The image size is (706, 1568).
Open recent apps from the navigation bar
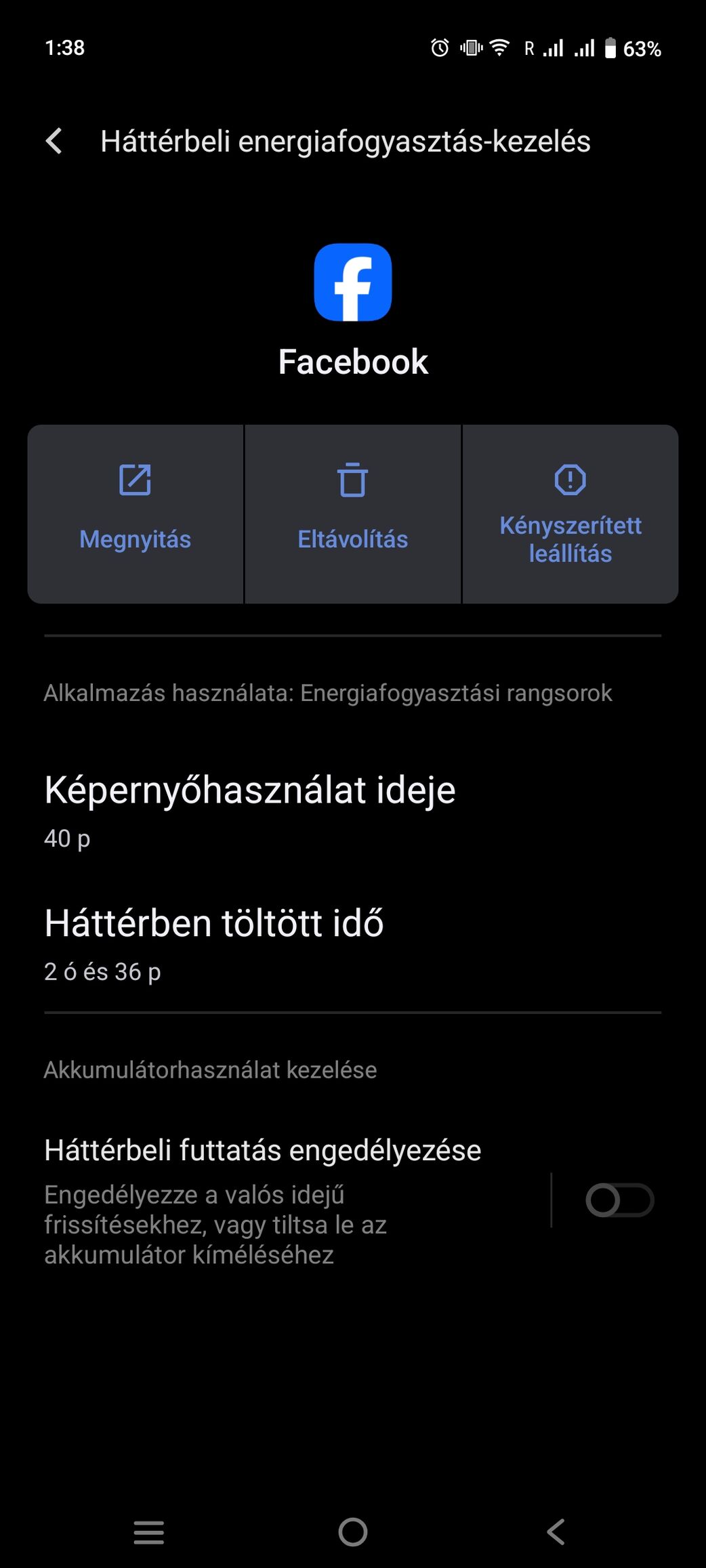point(149,1532)
